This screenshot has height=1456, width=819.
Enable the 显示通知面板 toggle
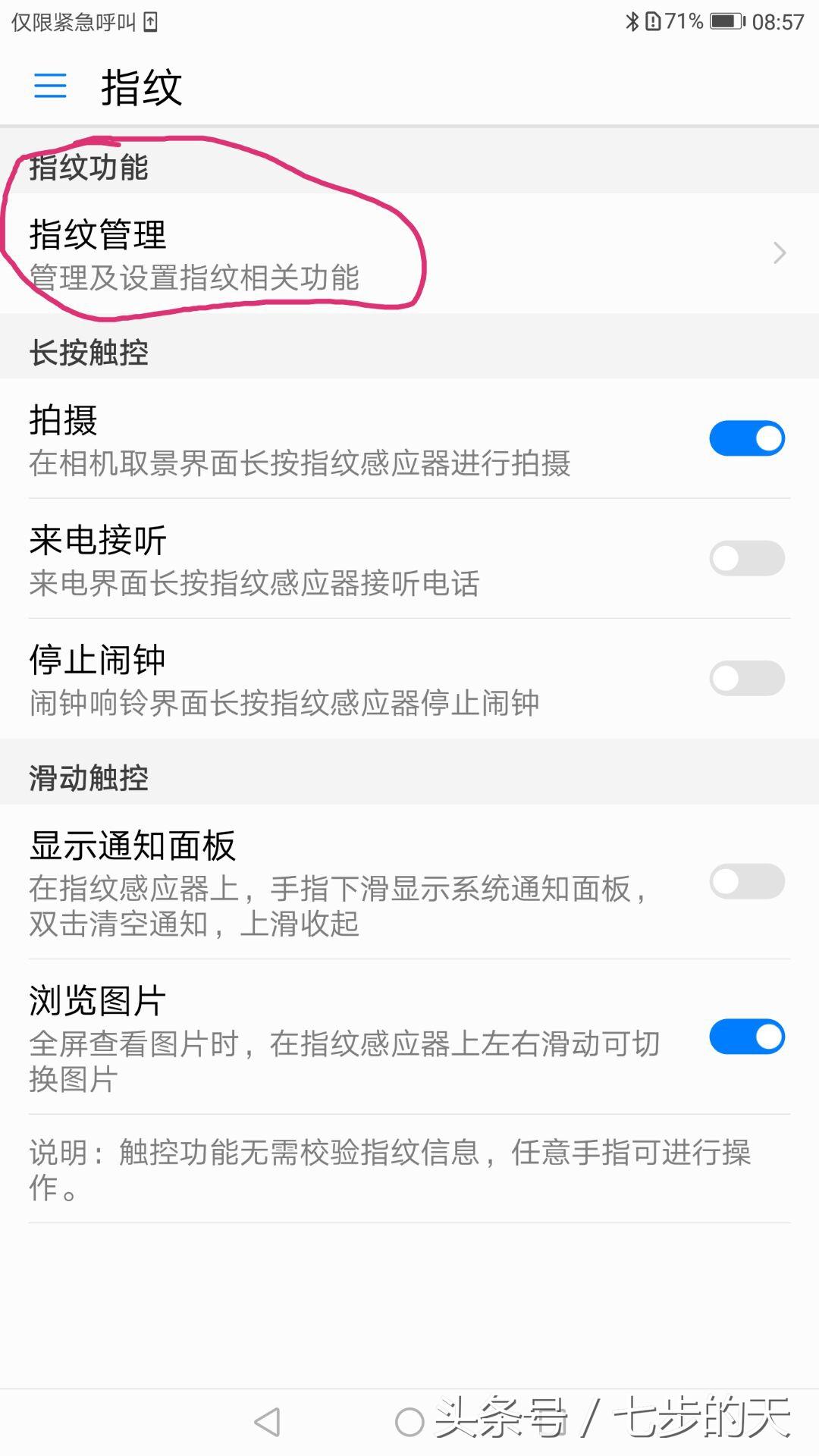coord(747,881)
